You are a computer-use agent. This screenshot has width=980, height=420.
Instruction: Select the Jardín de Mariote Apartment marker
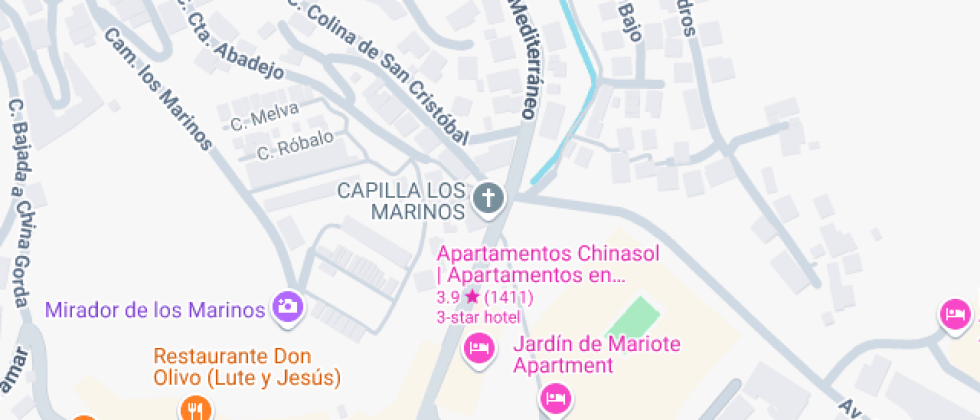tap(555, 399)
